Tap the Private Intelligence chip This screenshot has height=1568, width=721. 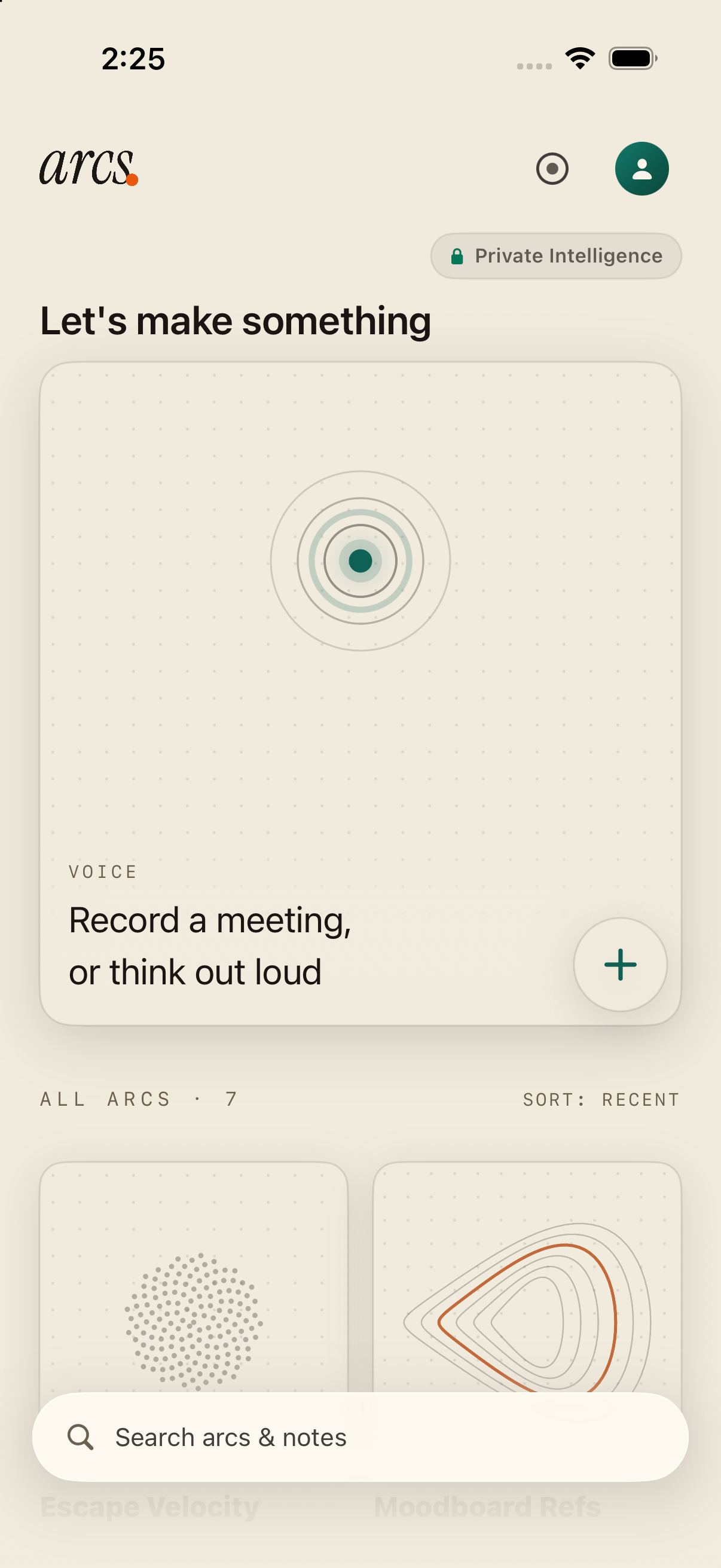click(555, 256)
